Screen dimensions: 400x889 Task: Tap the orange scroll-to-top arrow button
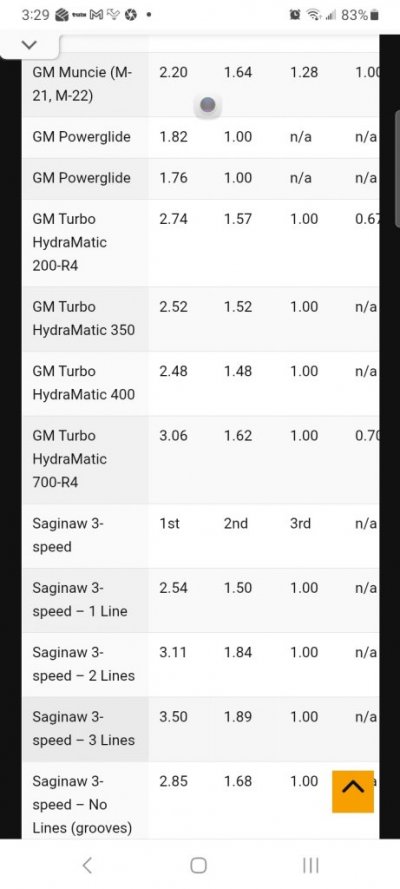(353, 791)
